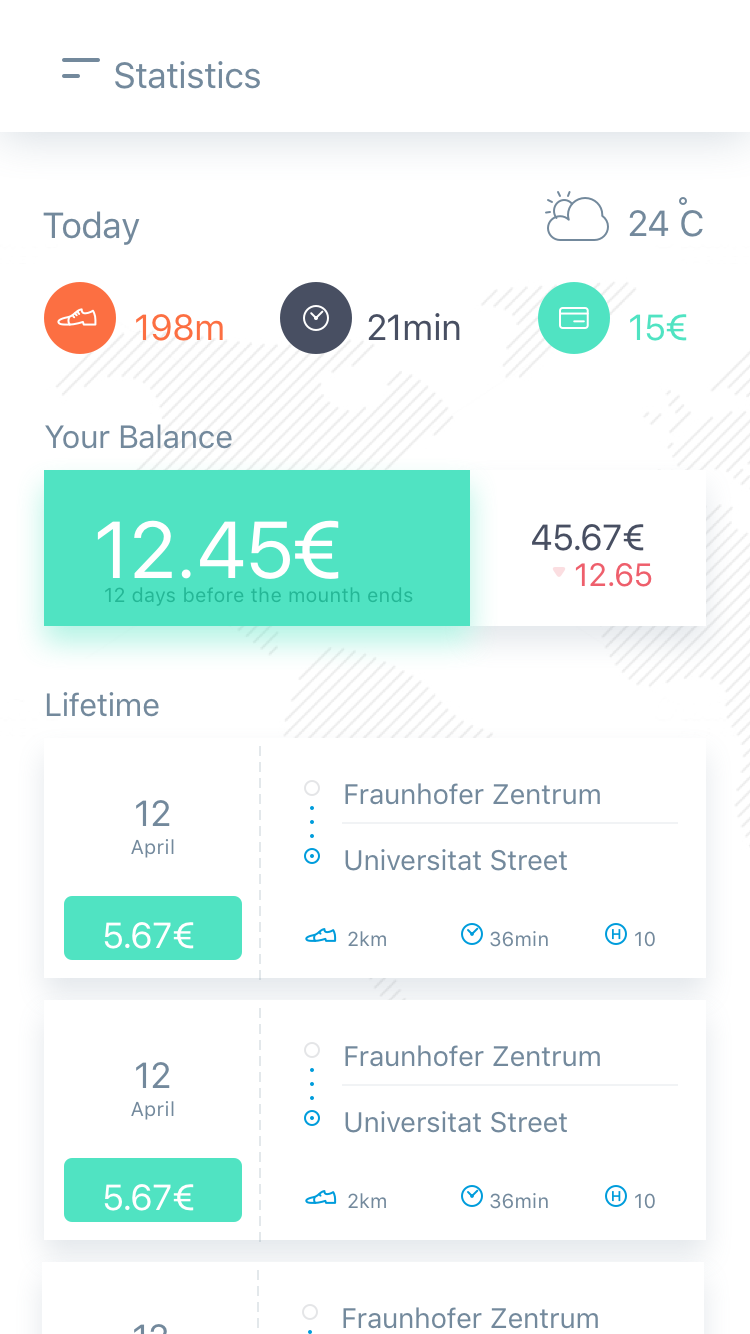Open the navigation drawer menu

pyautogui.click(x=80, y=70)
